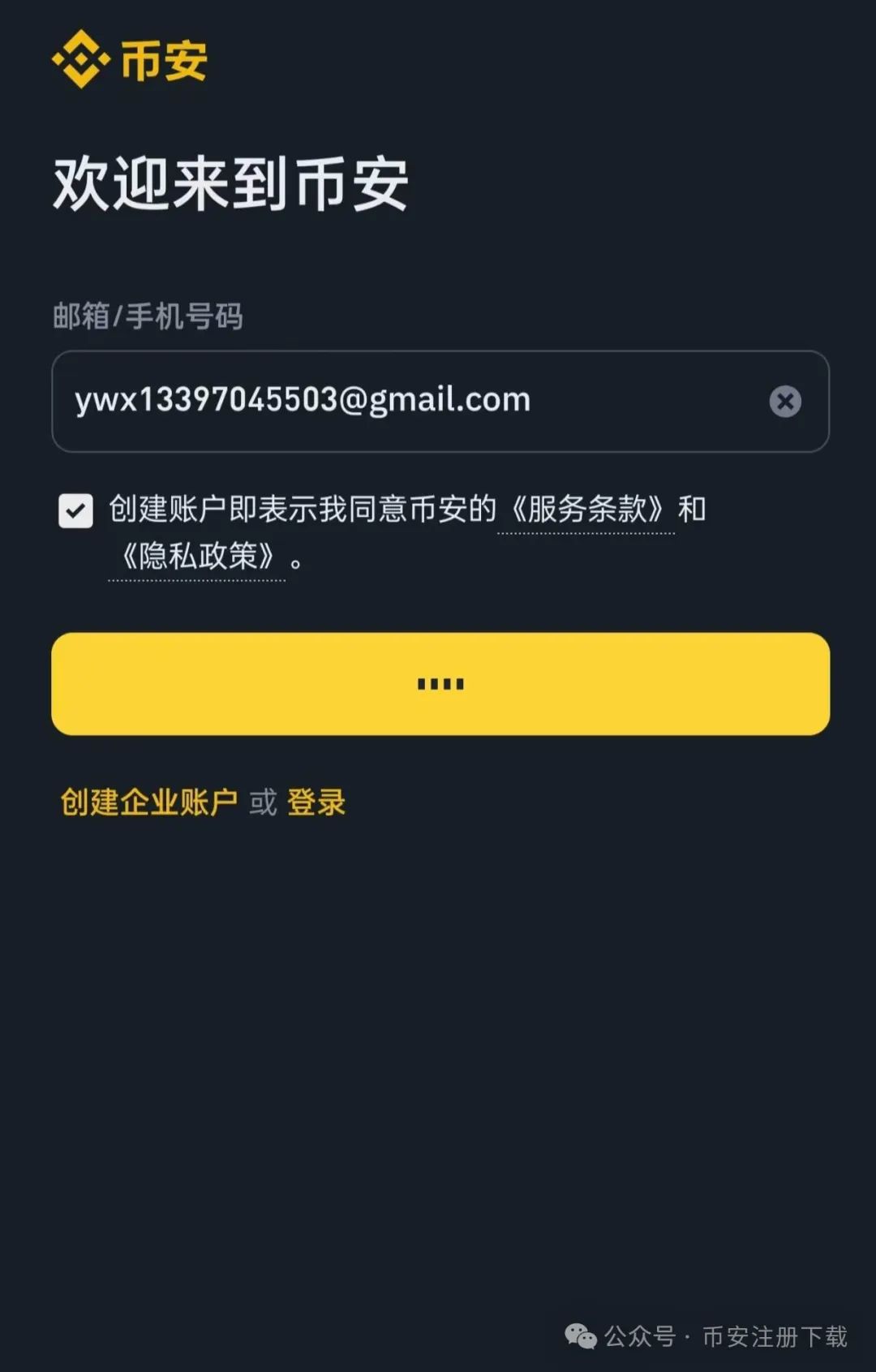Click the 欢迎来到币安 heading
The image size is (876, 1372).
[231, 183]
